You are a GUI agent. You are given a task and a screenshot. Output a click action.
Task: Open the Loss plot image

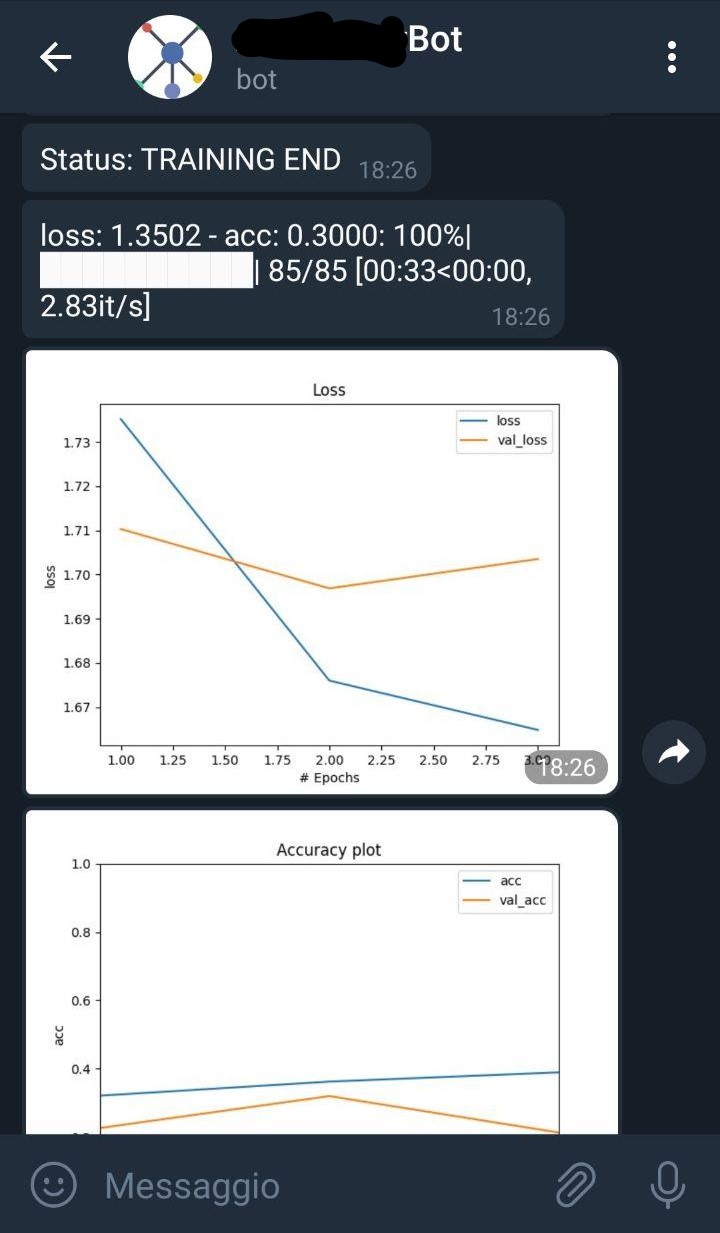321,572
